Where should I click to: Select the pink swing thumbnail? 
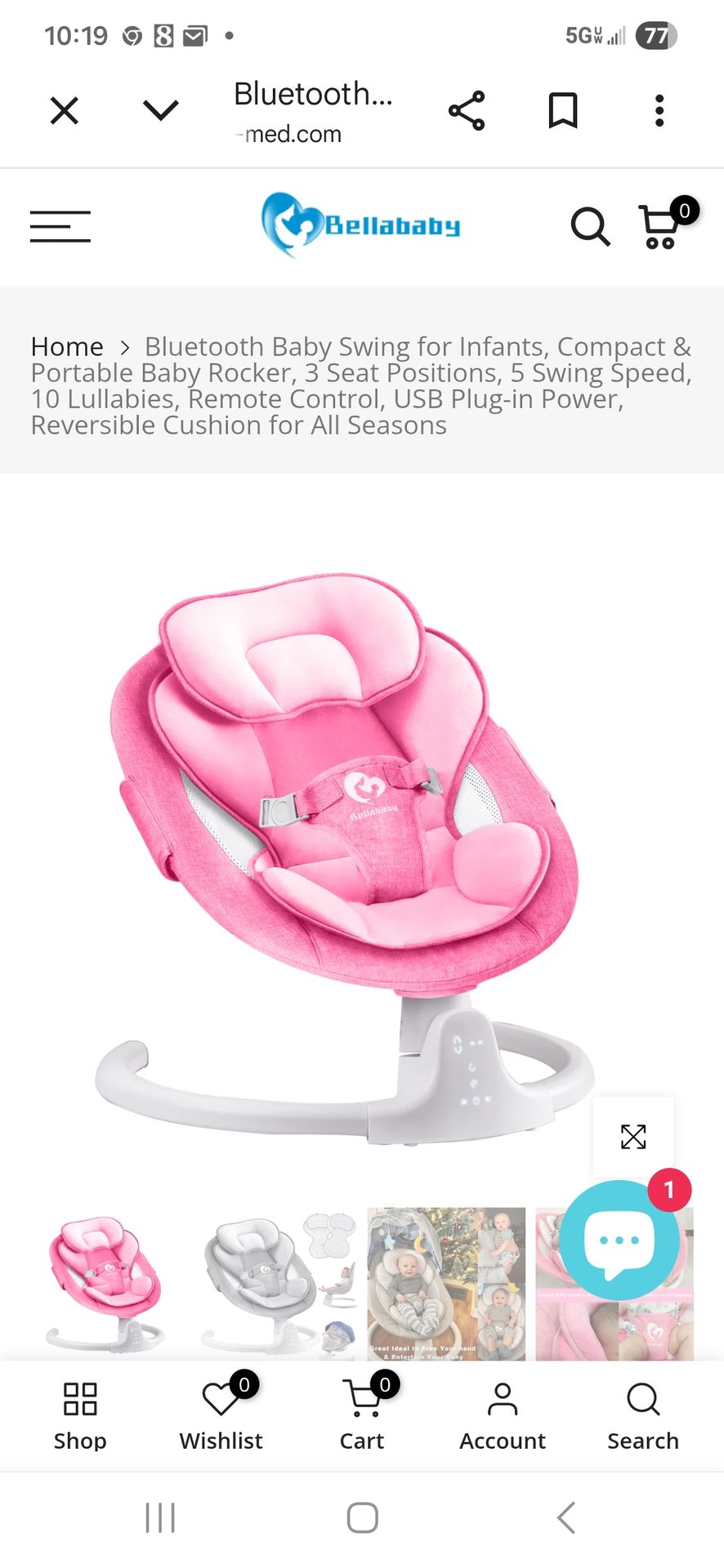click(105, 1284)
